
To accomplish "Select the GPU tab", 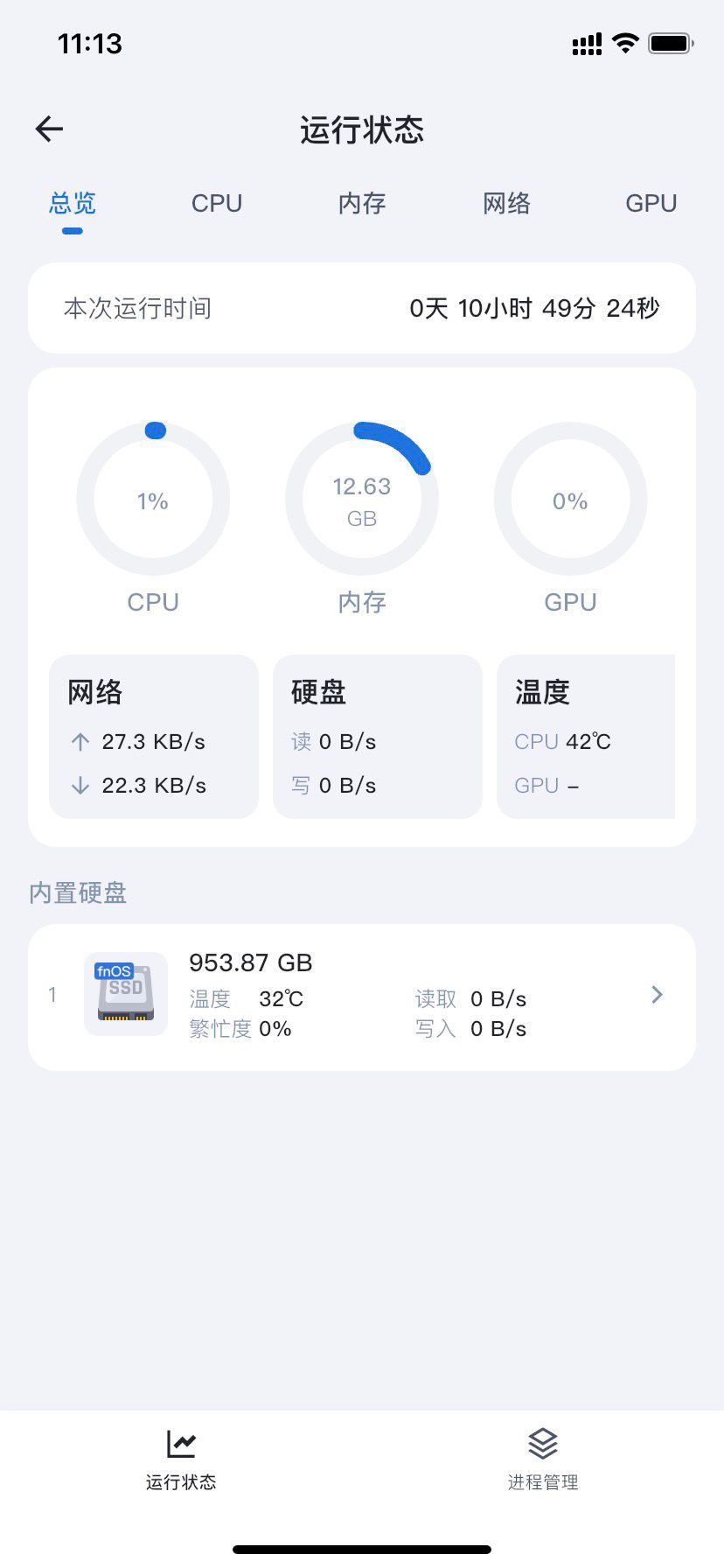I will (x=651, y=203).
